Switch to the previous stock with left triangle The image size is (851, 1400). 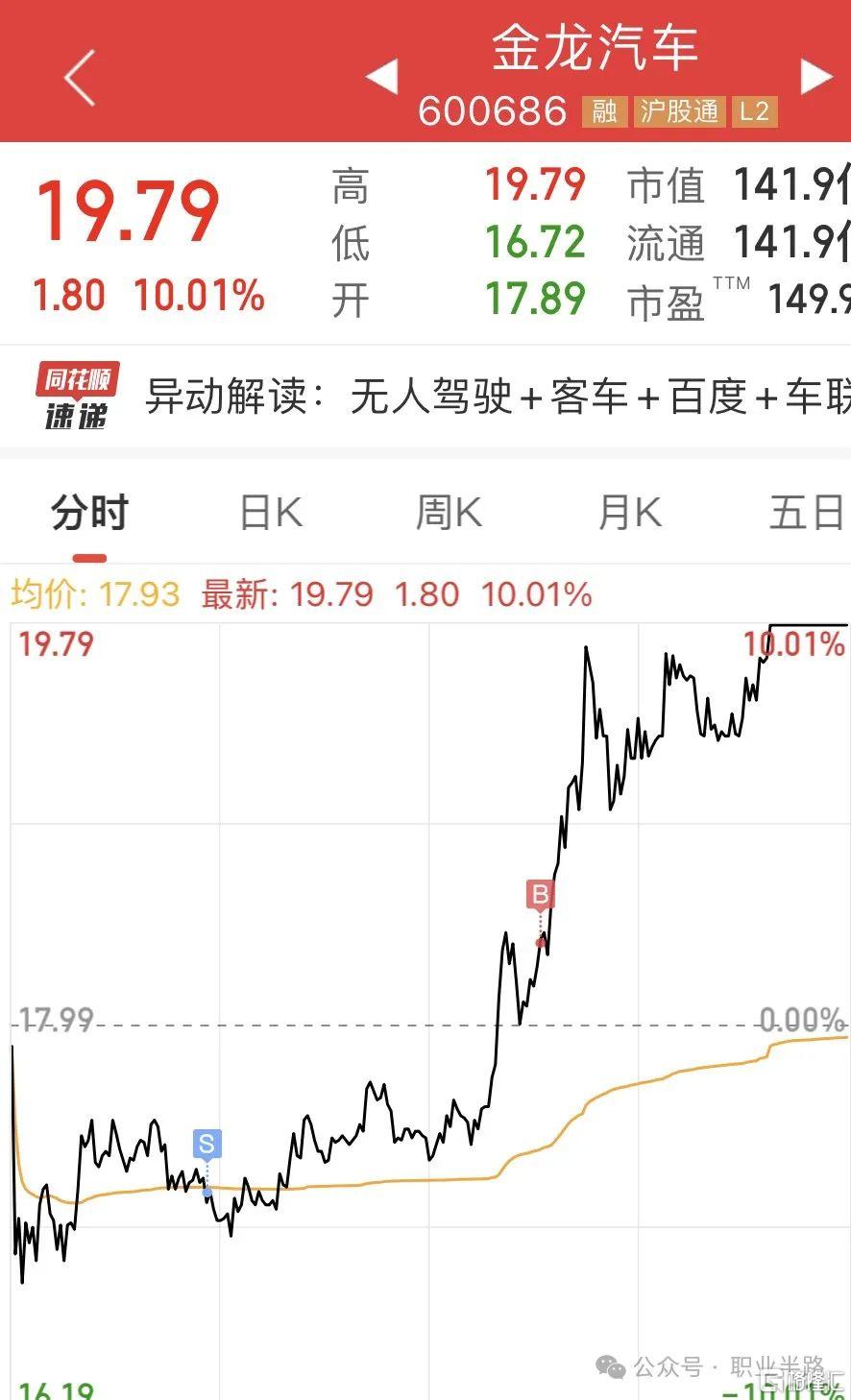tap(382, 77)
